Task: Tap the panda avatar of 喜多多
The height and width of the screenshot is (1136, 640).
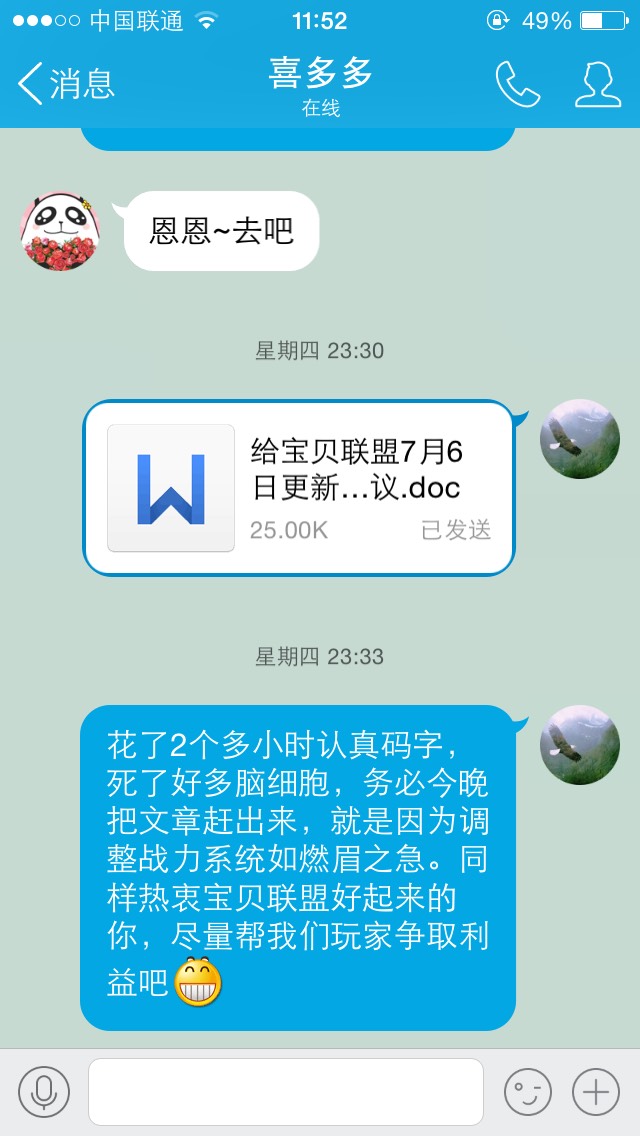Action: pos(60,231)
